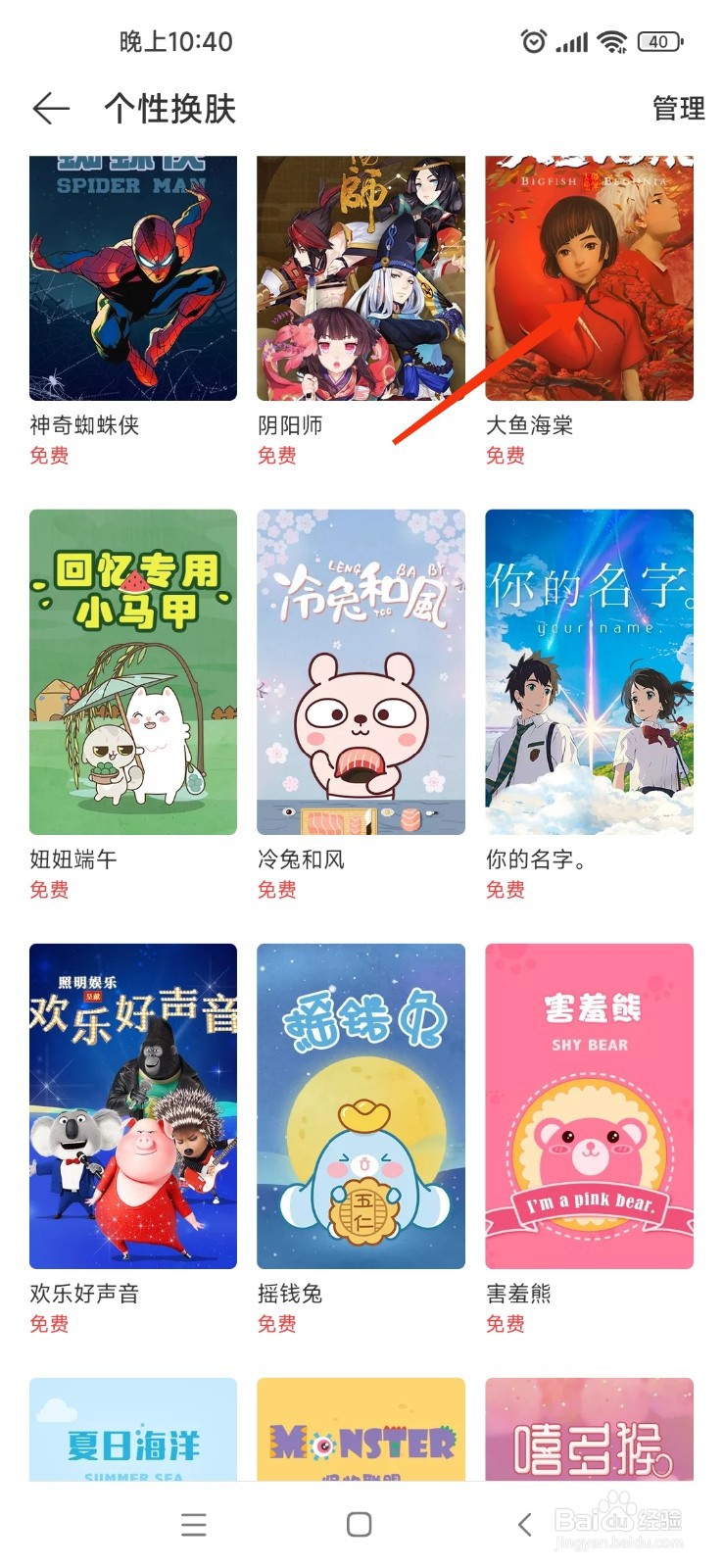Click the back arrow to exit 个性换肤
This screenshot has width=723, height=1568.
coord(50,109)
